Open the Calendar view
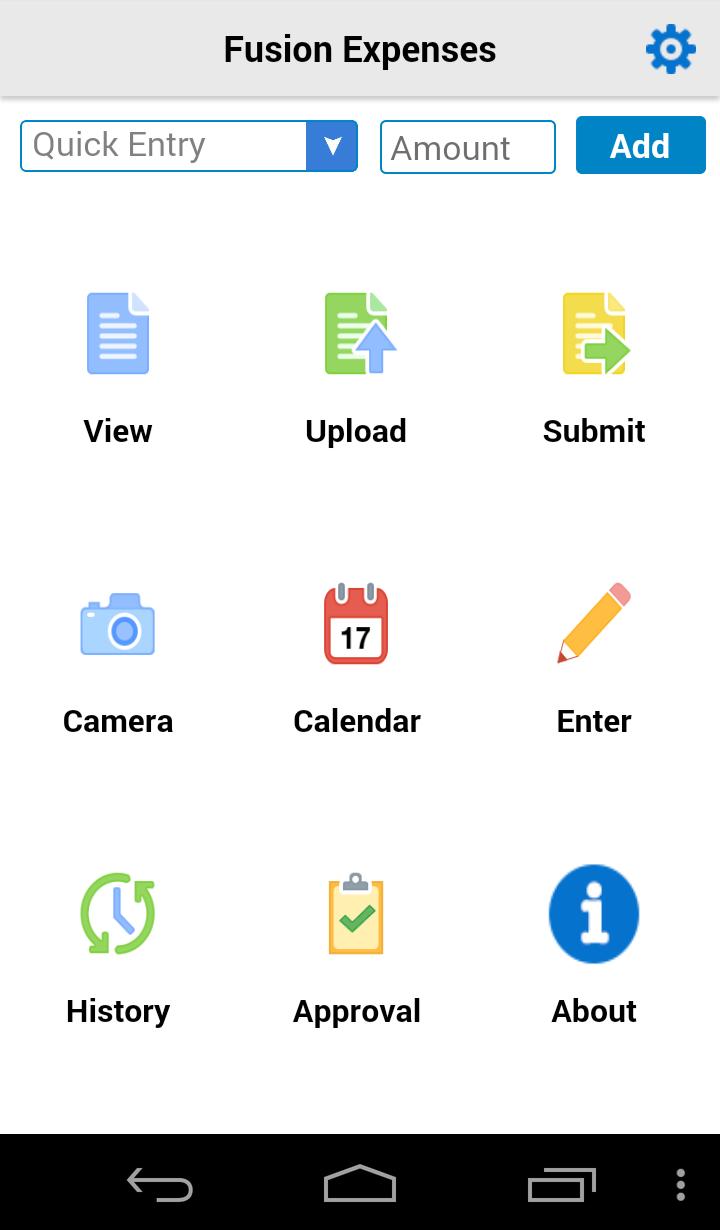The width and height of the screenshot is (720, 1230). pyautogui.click(x=356, y=655)
